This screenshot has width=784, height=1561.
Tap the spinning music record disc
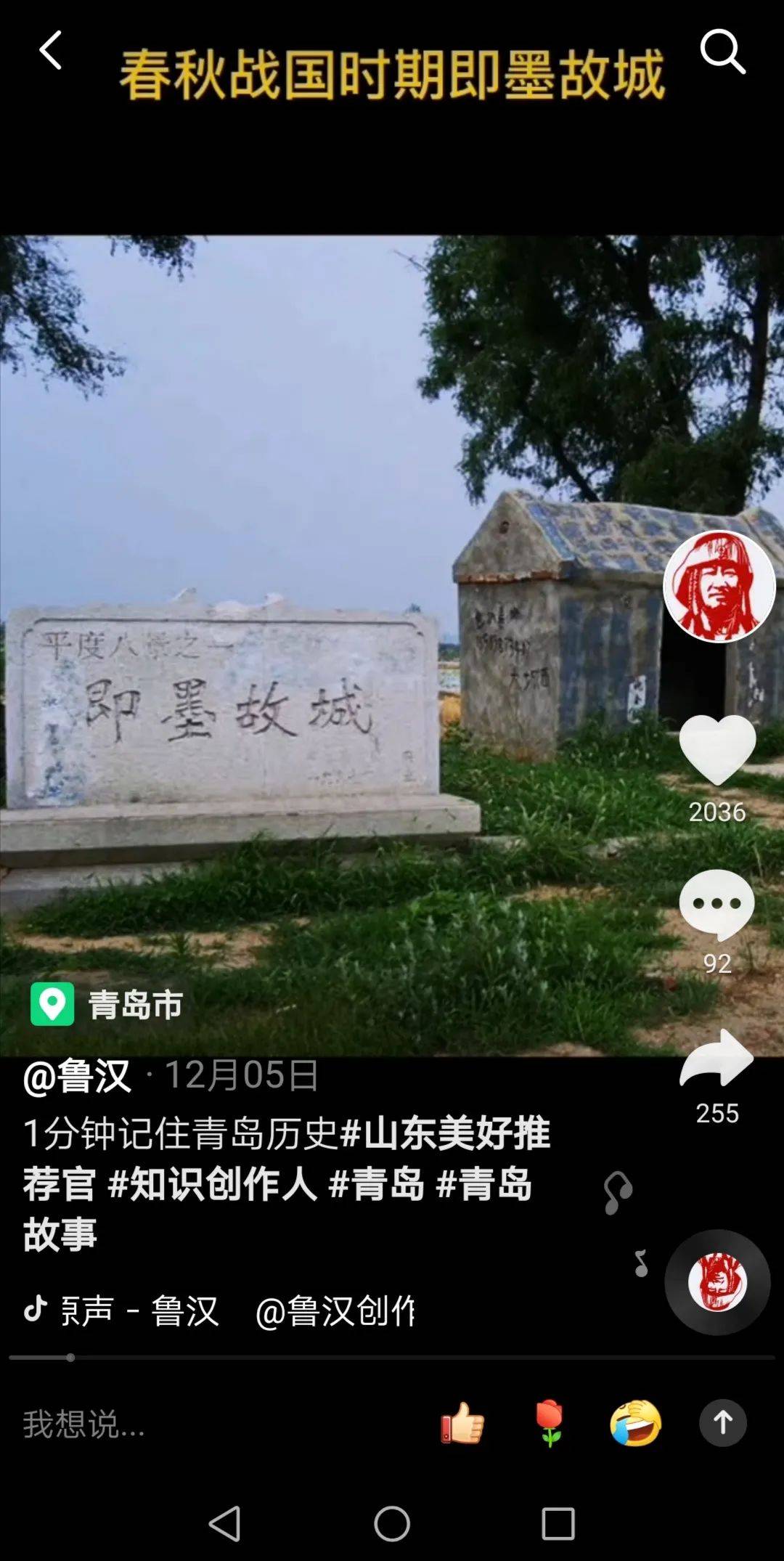tap(719, 1284)
